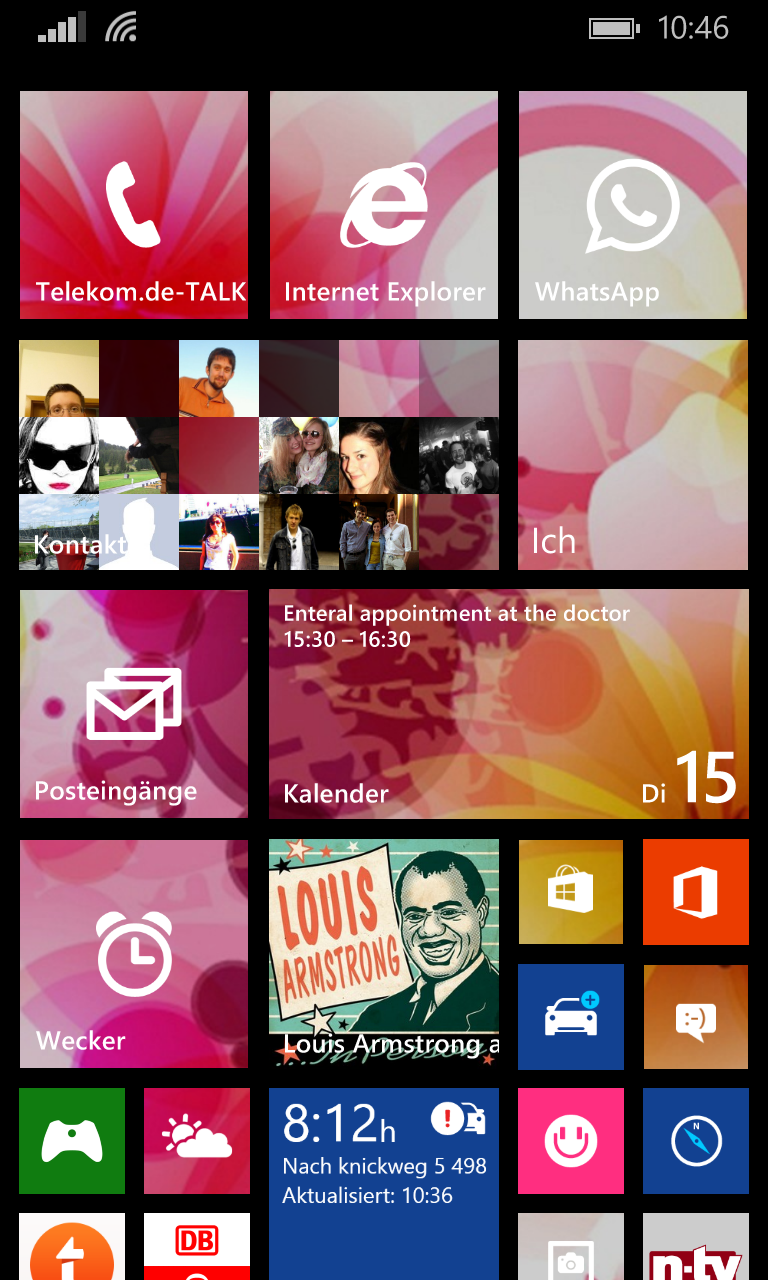Launch Internet Explorer
Viewport: 768px width, 1280px height.
[384, 205]
